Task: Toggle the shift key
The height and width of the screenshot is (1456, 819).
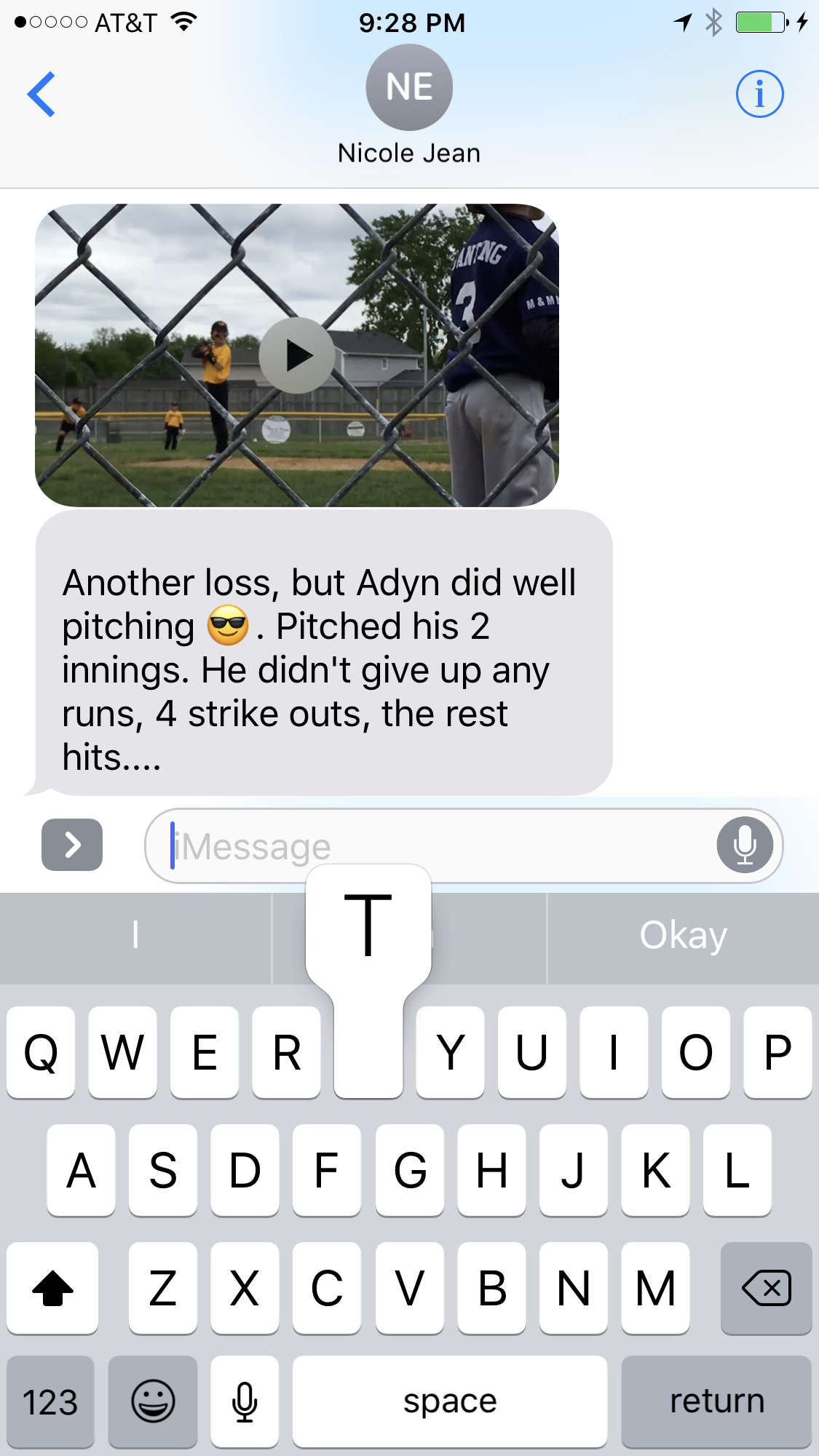Action: [x=52, y=1288]
